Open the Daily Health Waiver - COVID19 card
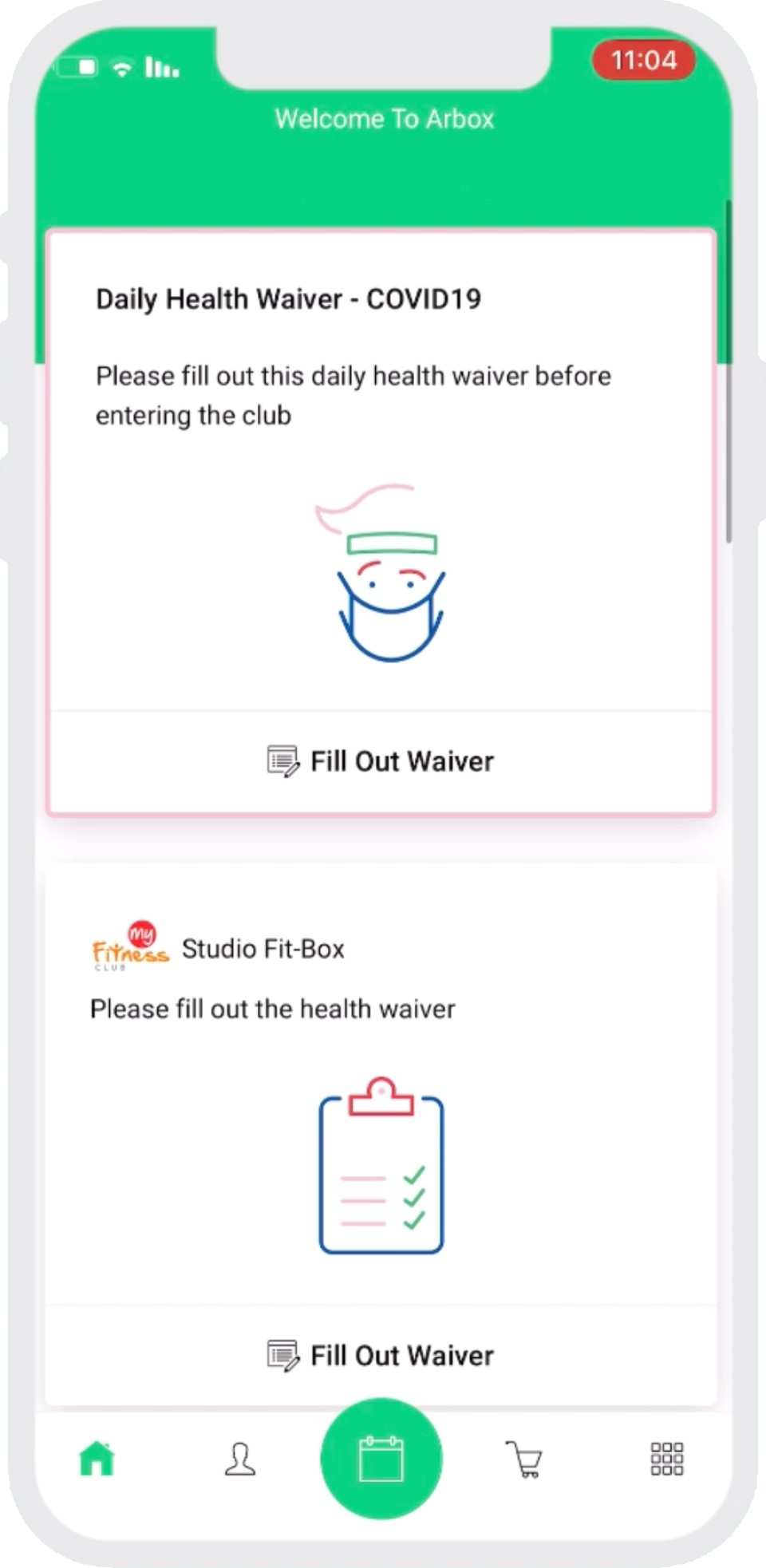This screenshot has width=766, height=1568. click(382, 519)
